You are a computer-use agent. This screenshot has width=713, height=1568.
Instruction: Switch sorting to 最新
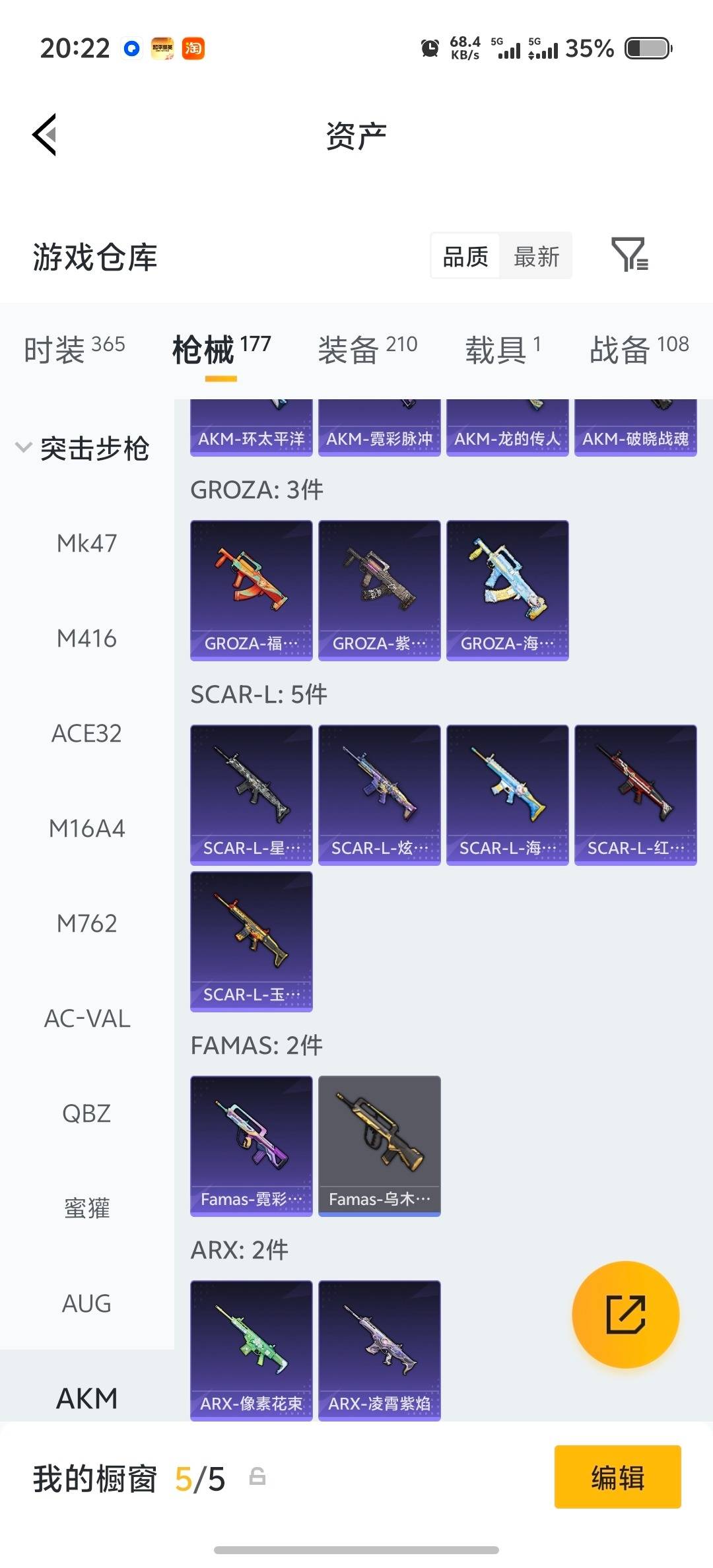point(536,256)
